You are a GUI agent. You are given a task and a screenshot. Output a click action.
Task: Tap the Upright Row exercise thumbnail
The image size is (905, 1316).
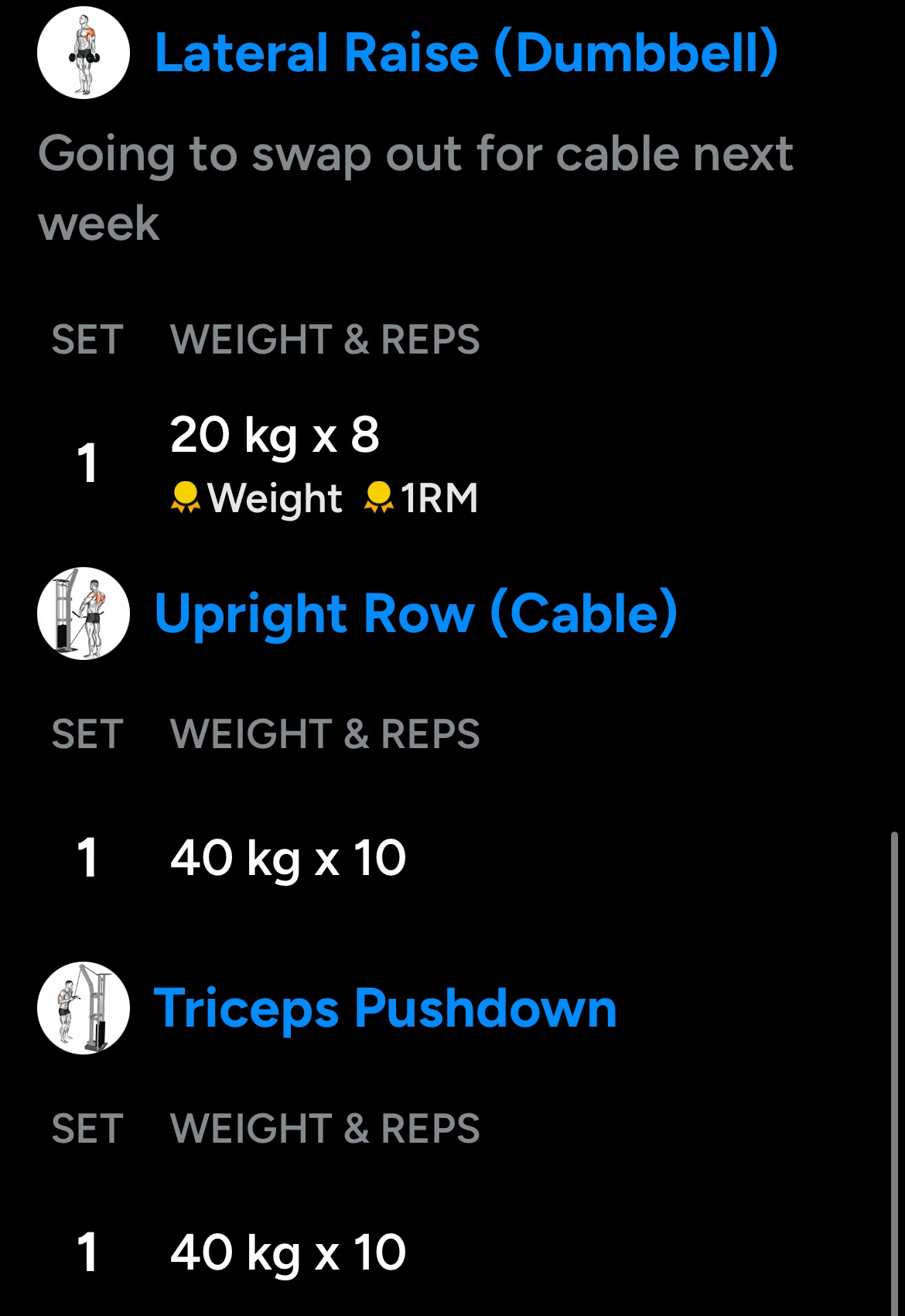coord(84,614)
